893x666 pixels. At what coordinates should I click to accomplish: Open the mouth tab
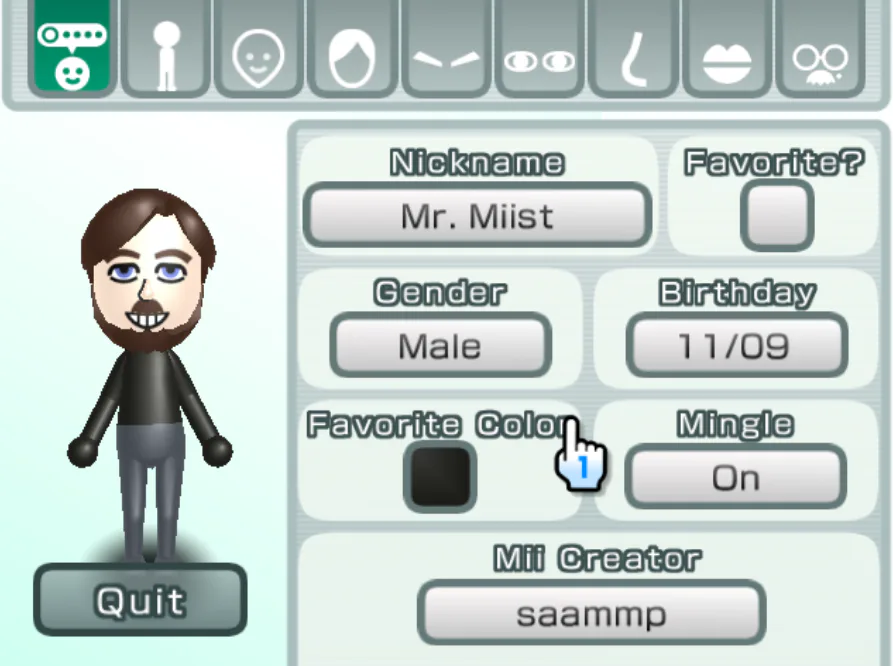click(x=727, y=47)
